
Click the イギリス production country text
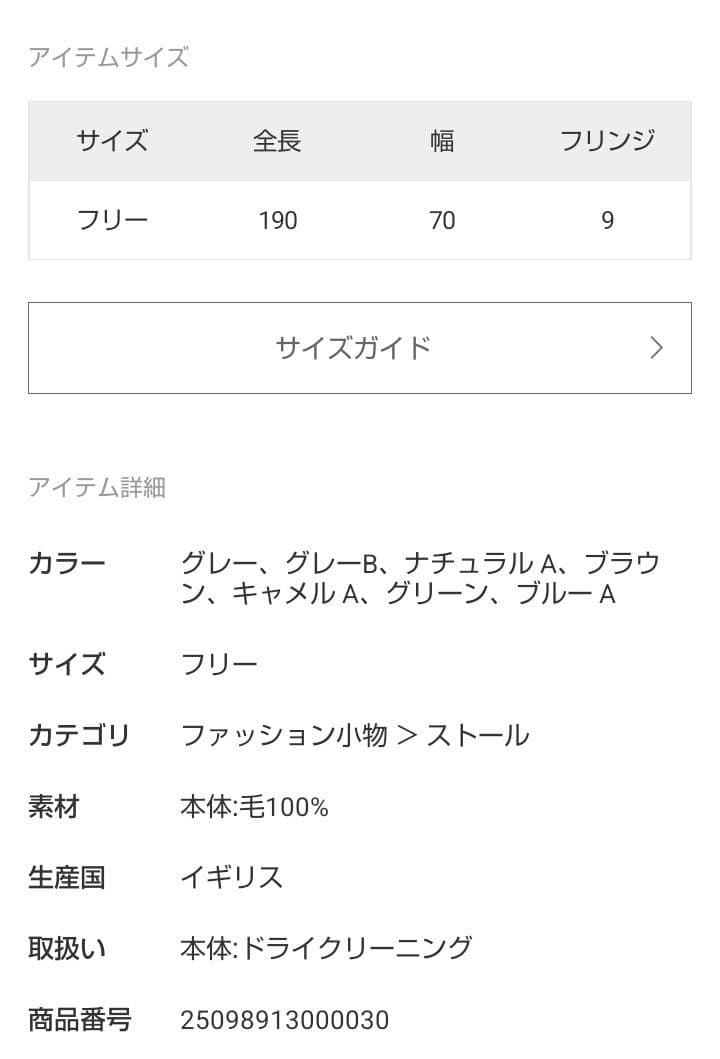tap(233, 877)
